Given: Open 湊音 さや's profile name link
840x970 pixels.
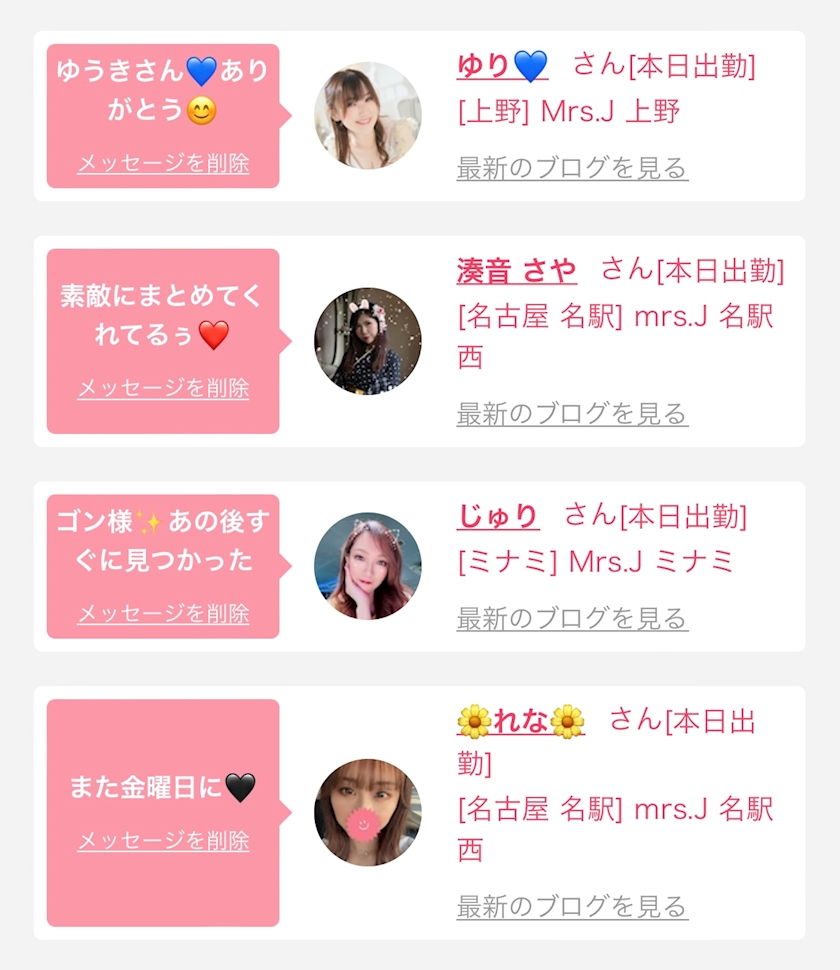Looking at the screenshot, I should coord(517,271).
